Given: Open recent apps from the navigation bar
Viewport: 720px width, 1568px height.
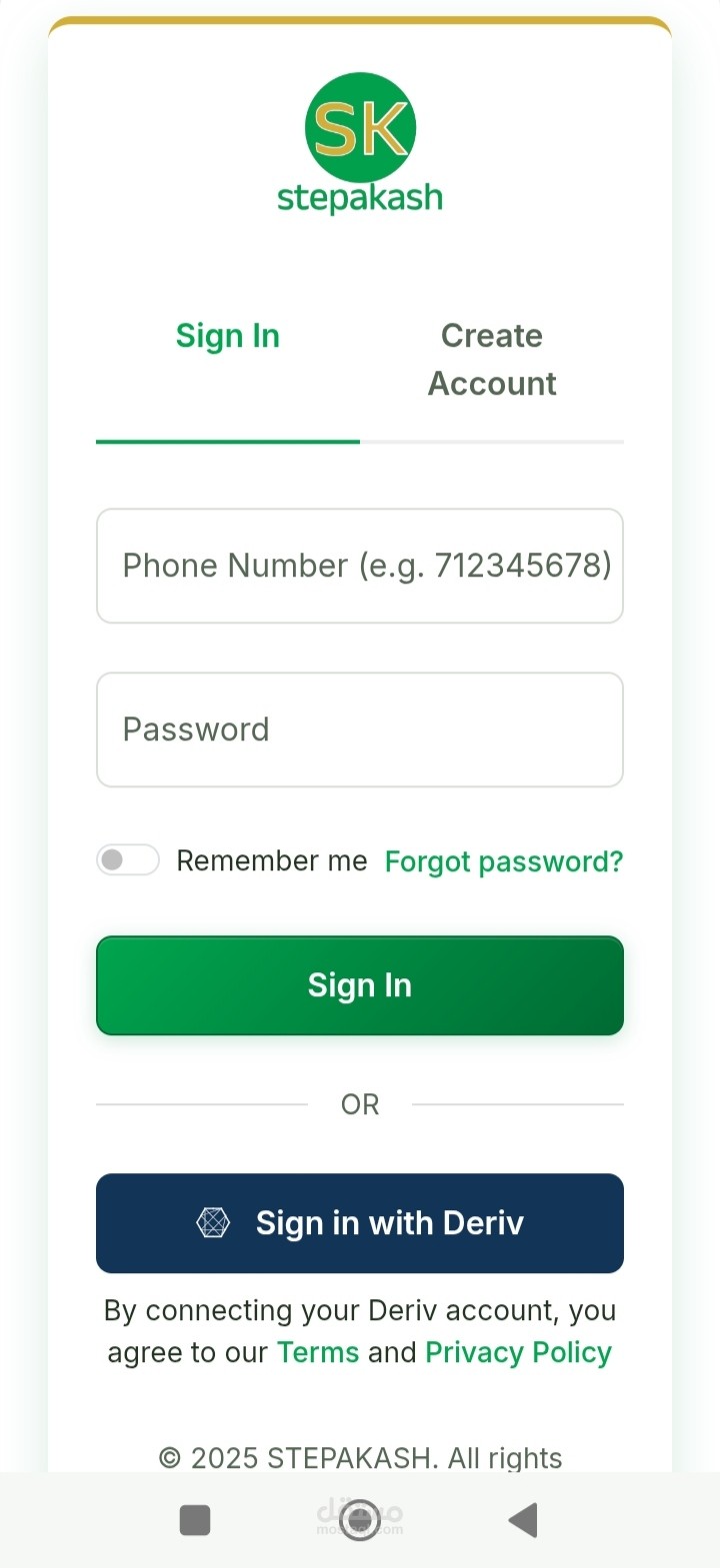Looking at the screenshot, I should coord(195,1520).
